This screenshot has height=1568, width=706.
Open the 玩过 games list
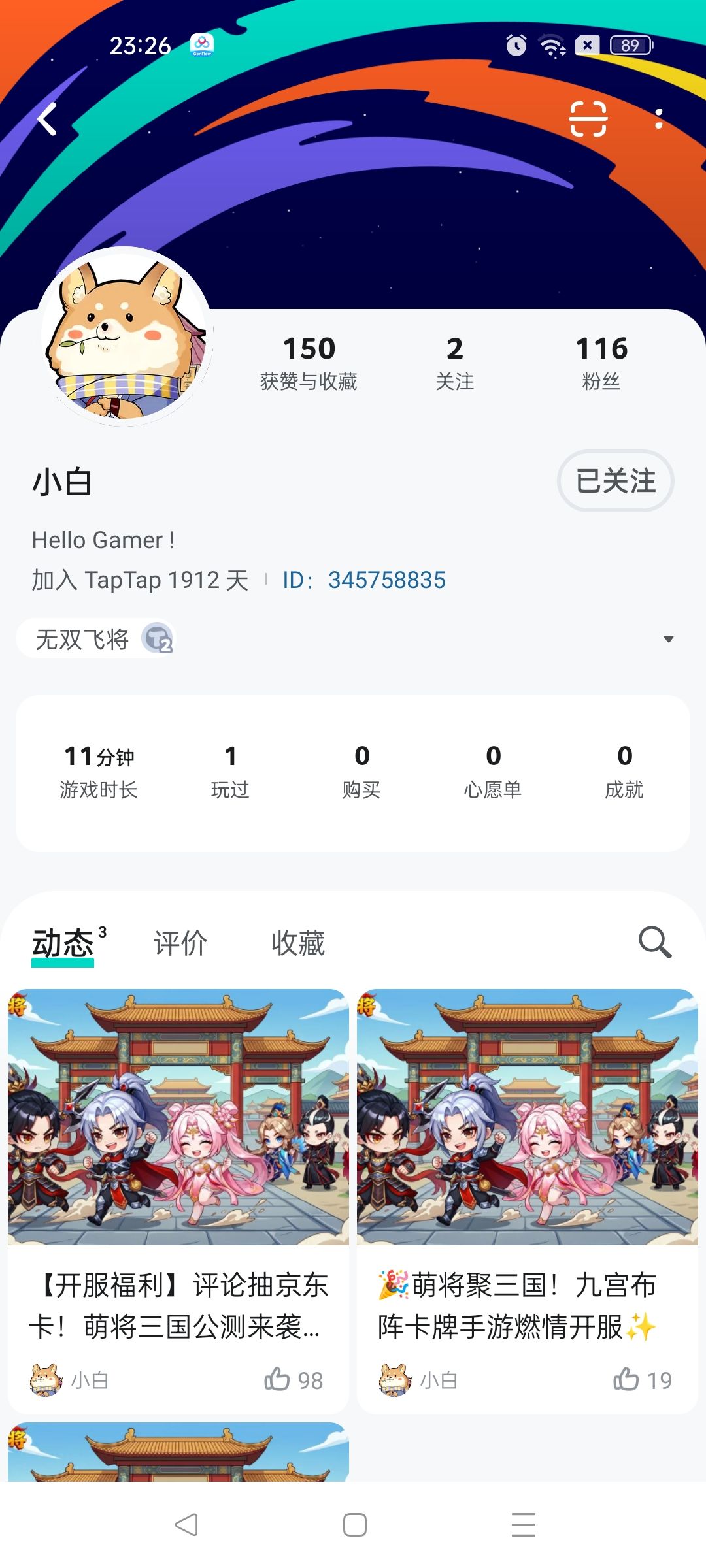coord(230,772)
